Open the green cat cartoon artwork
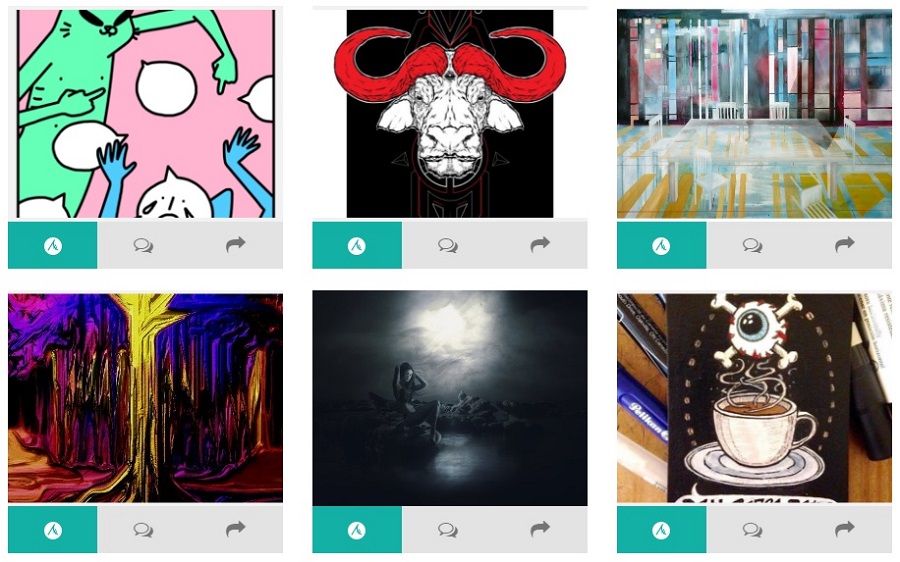This screenshot has width=900, height=562. click(x=145, y=113)
